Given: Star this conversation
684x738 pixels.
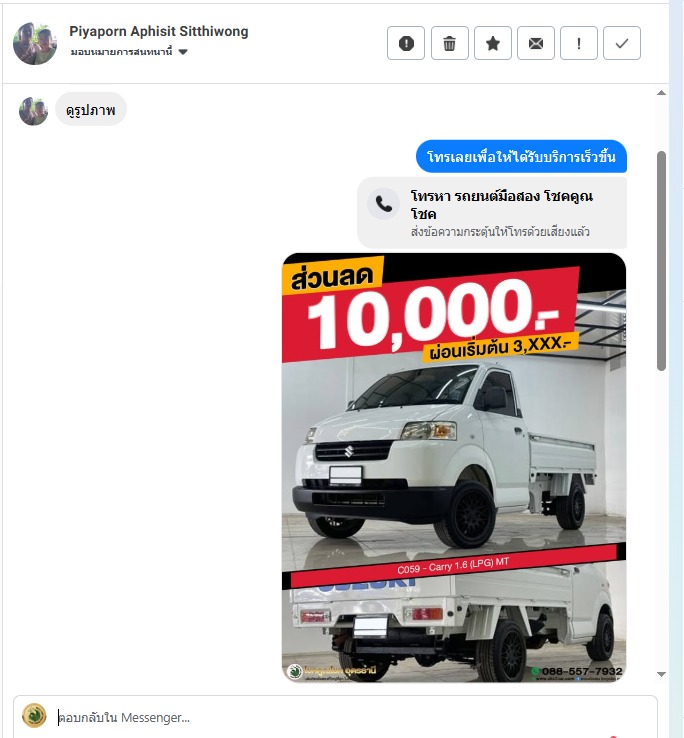Looking at the screenshot, I should point(492,43).
